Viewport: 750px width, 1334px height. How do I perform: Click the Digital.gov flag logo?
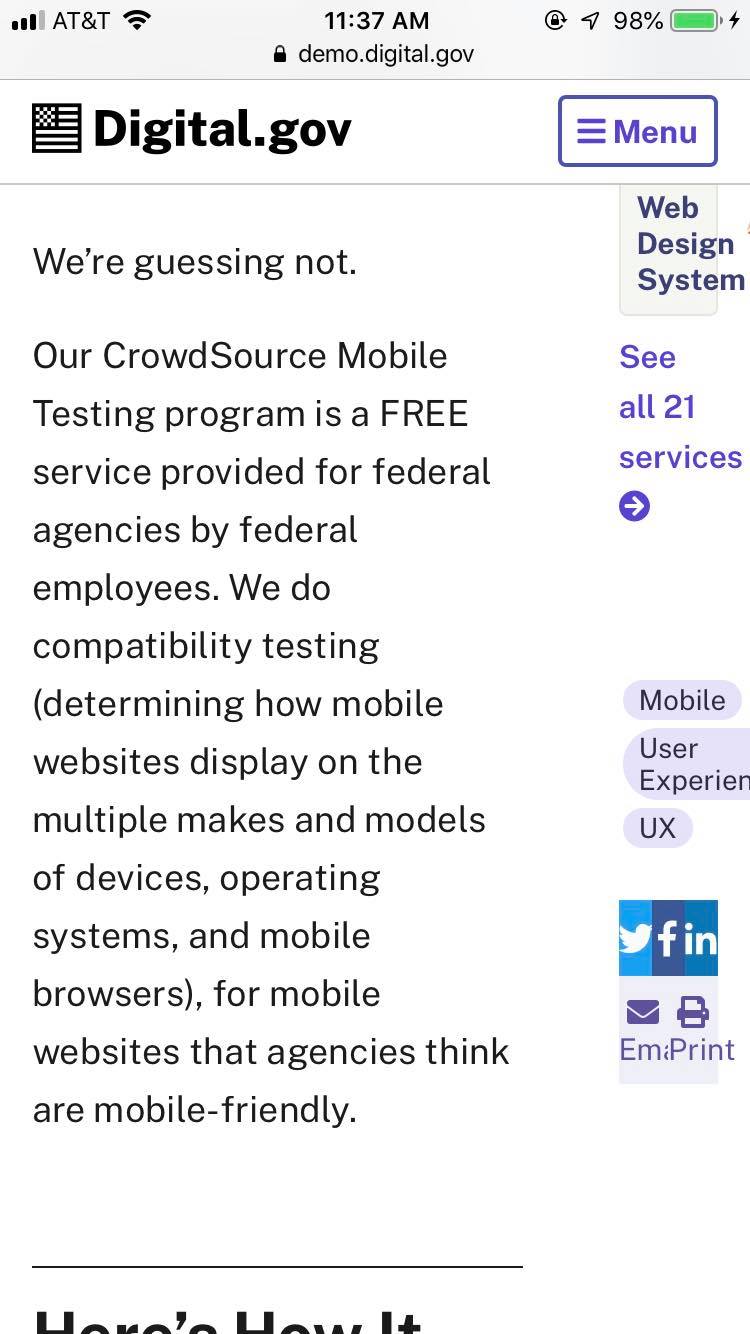coord(57,128)
